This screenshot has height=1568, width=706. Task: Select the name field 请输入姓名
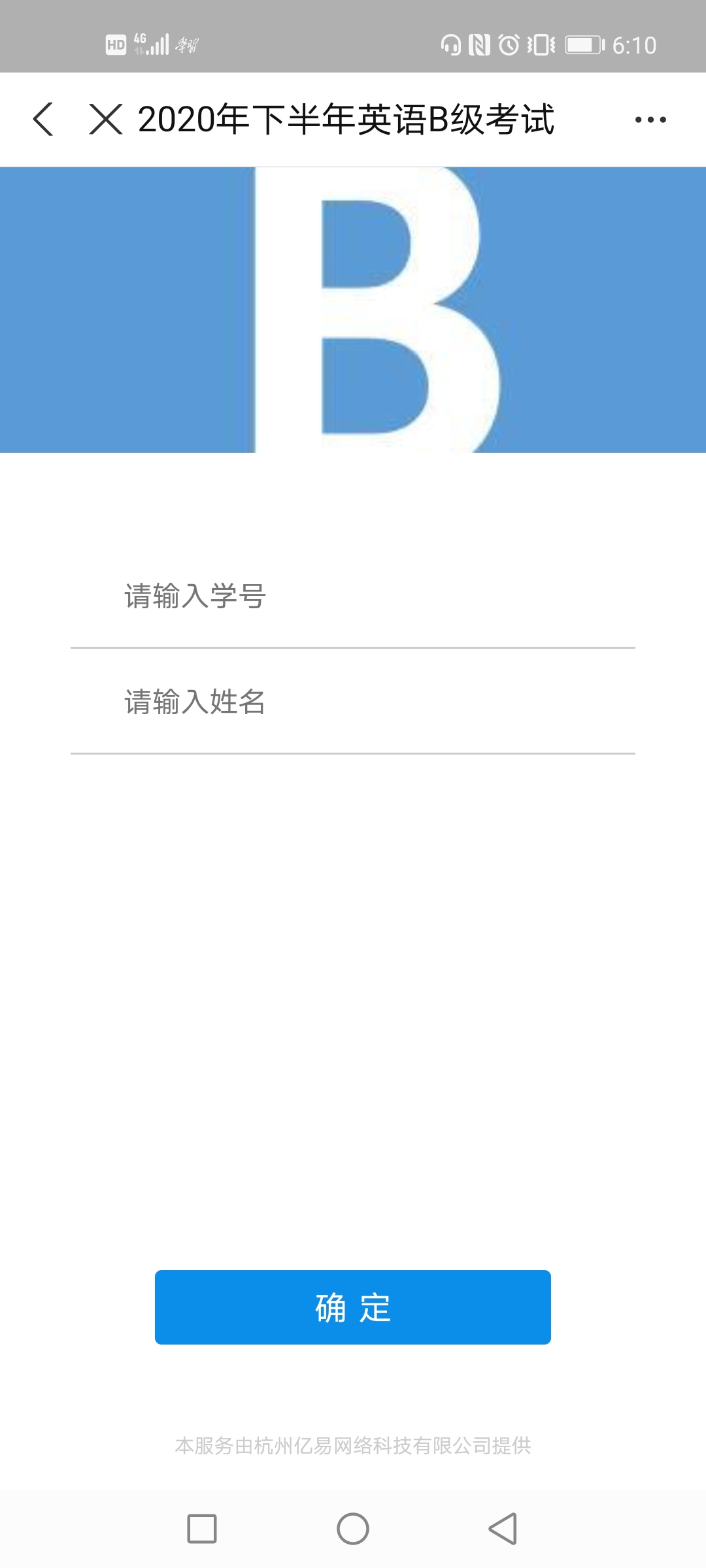coord(353,702)
